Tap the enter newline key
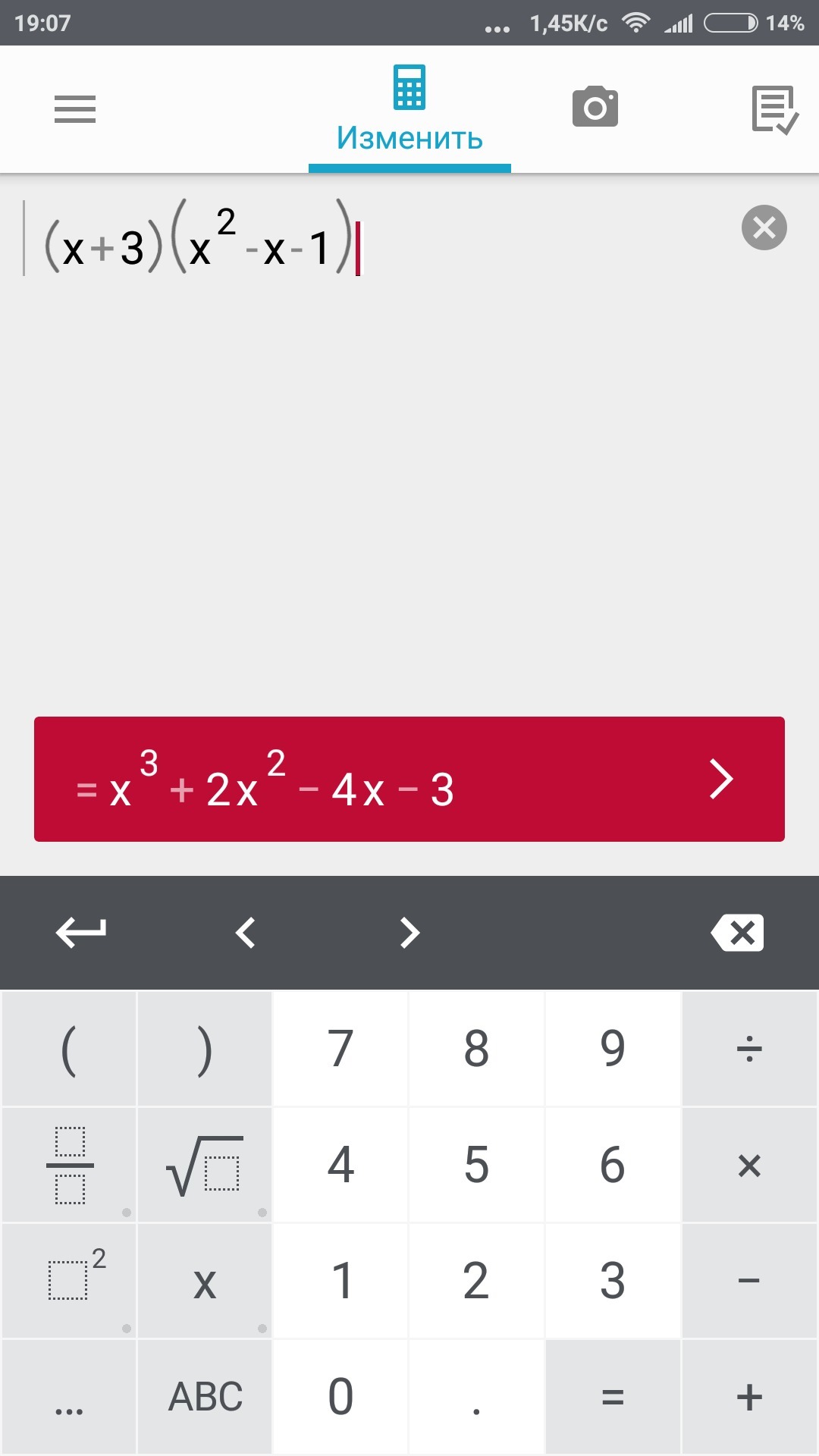819x1456 pixels. 81,932
